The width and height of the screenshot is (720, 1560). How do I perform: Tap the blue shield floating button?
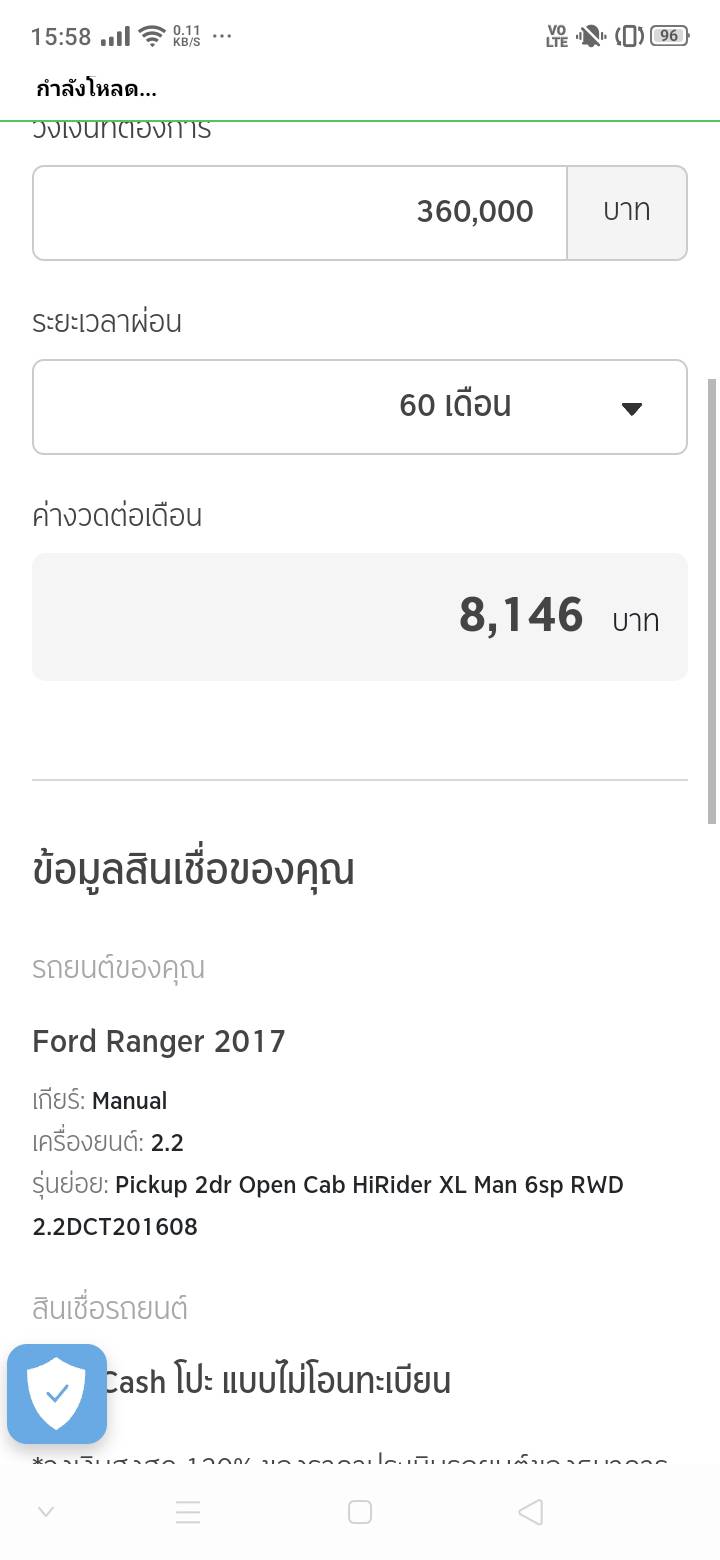tap(57, 1393)
